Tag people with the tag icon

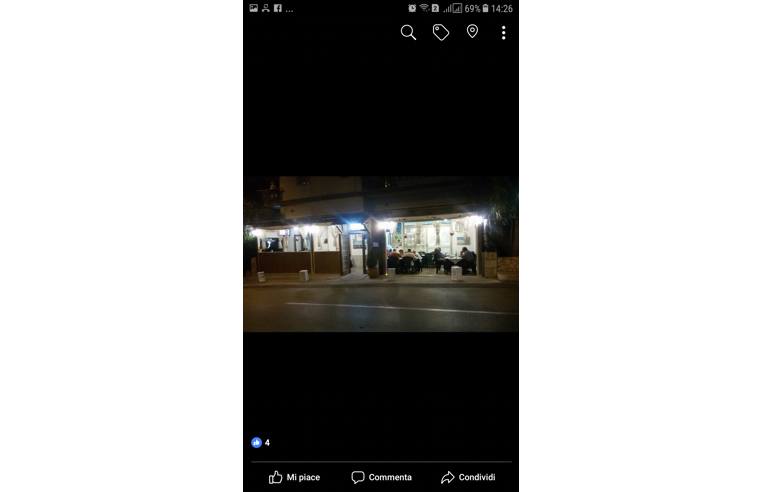[x=440, y=32]
